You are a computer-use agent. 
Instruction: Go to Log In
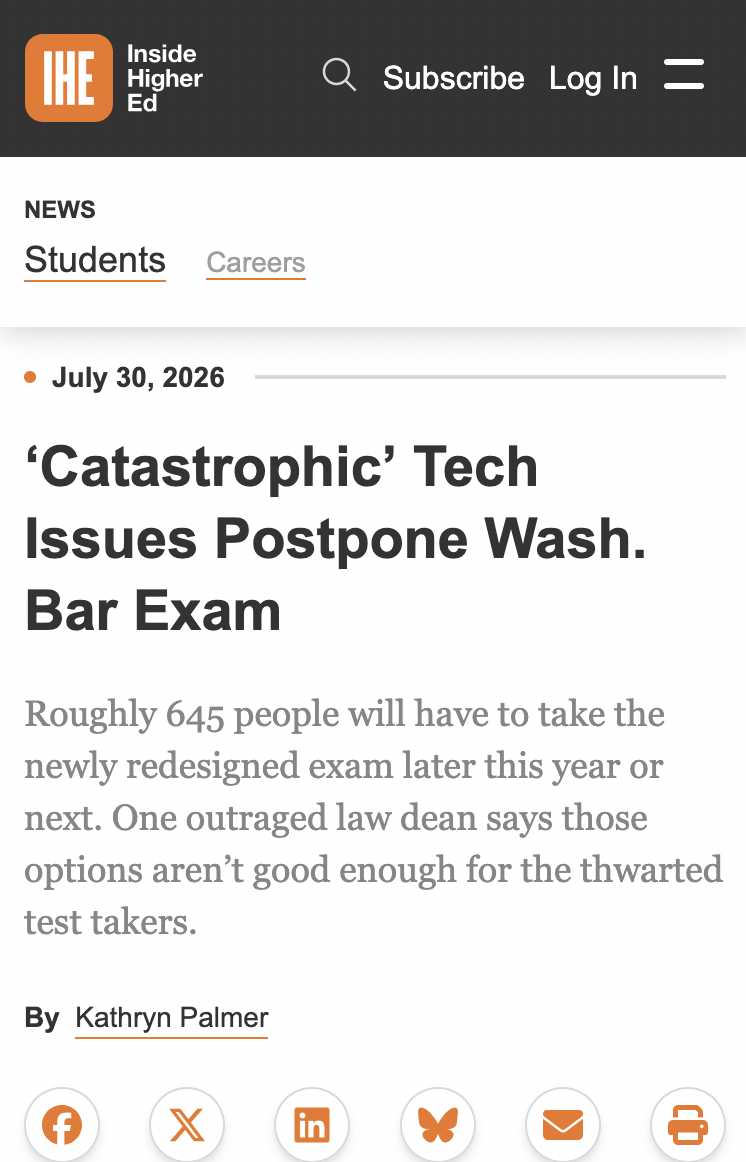pyautogui.click(x=593, y=78)
